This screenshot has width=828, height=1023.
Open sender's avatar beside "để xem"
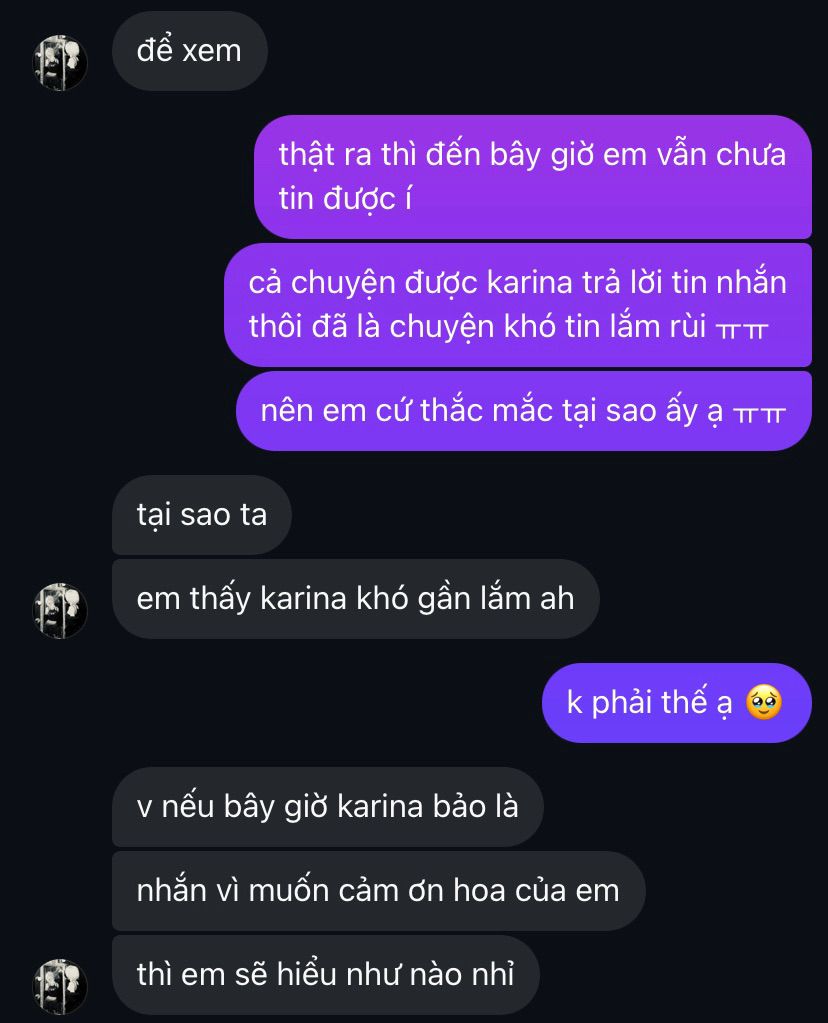coord(61,62)
